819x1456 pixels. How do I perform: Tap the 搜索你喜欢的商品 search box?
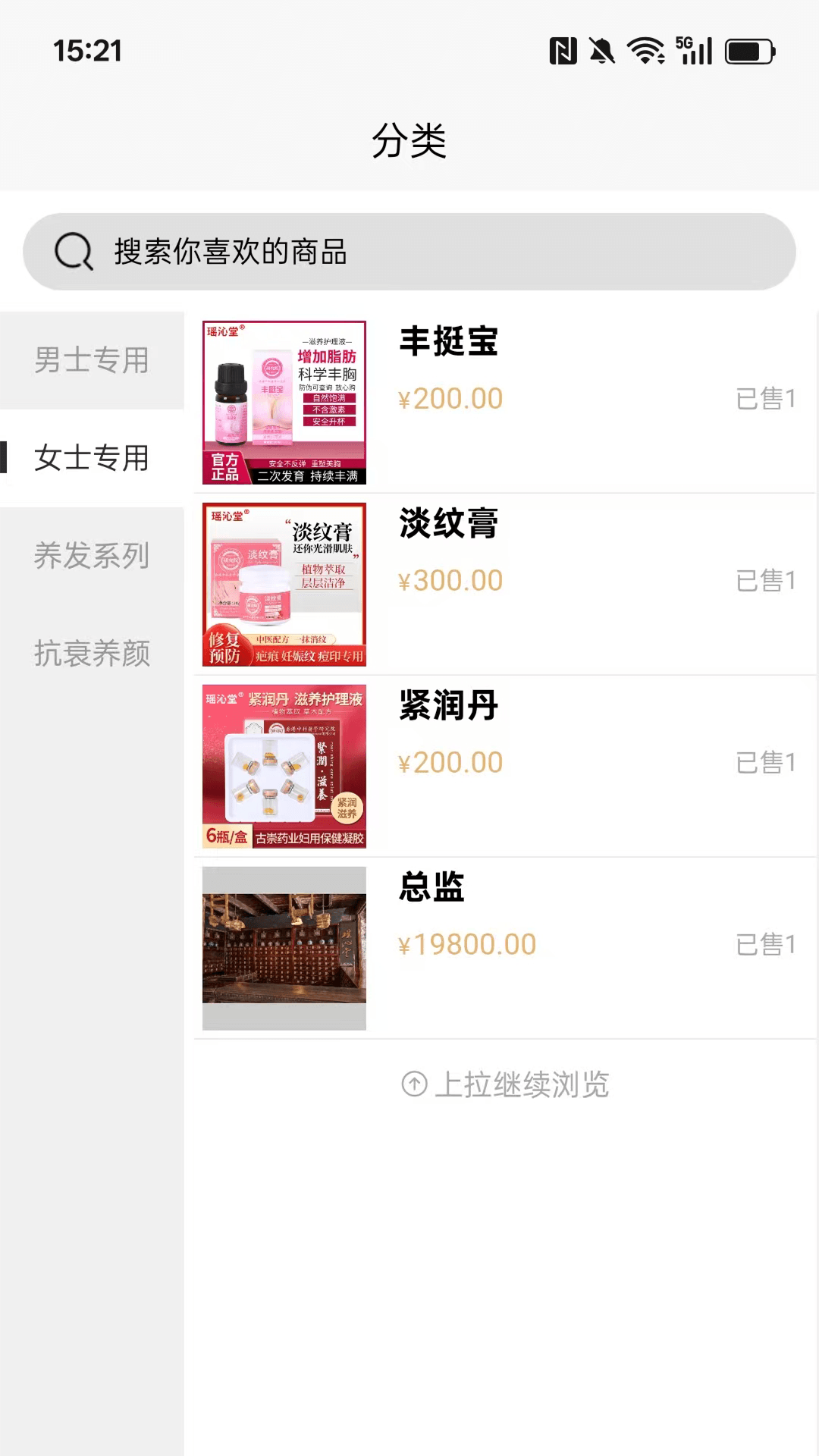[409, 252]
